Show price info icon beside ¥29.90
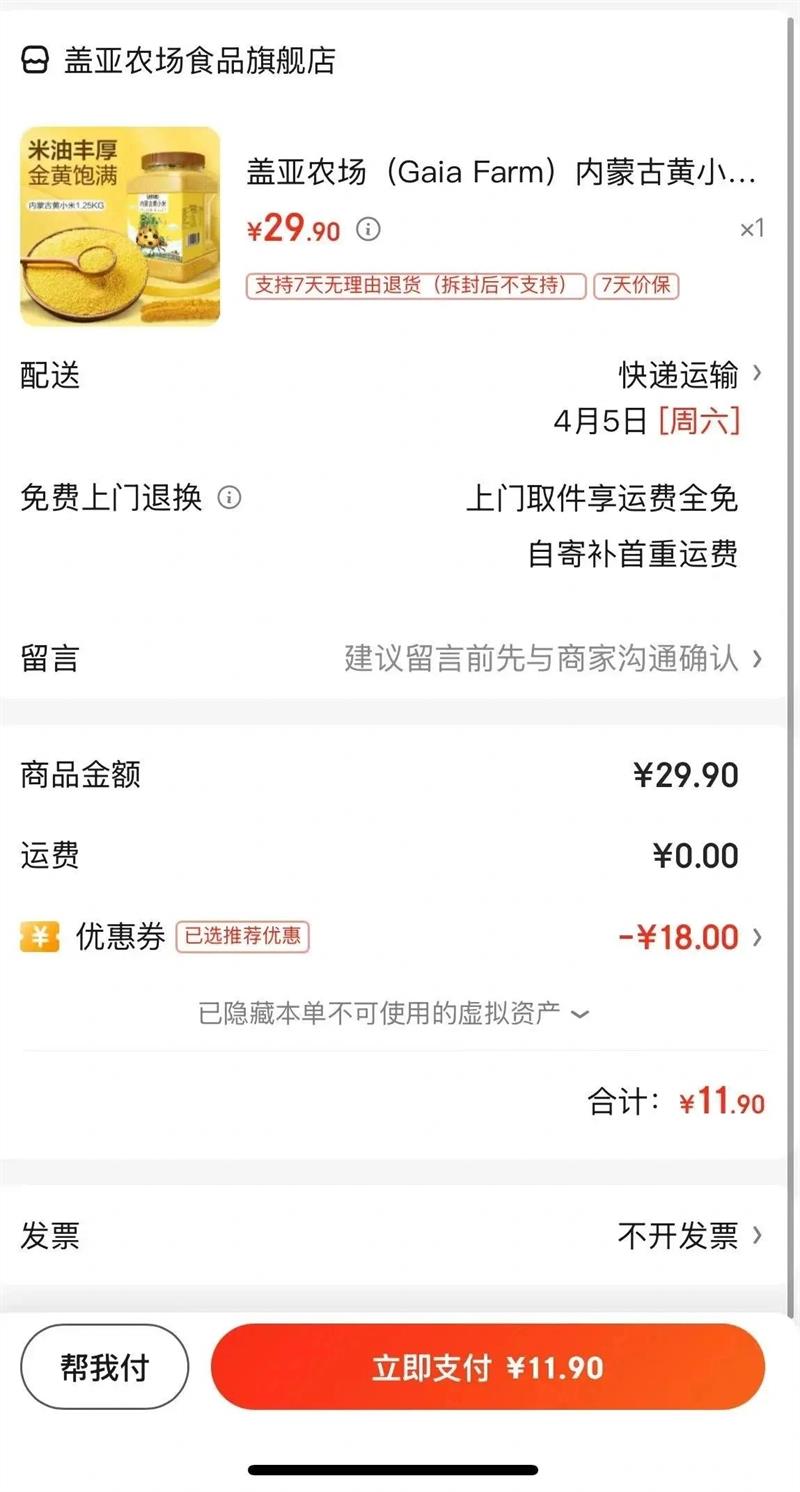 [x=369, y=230]
